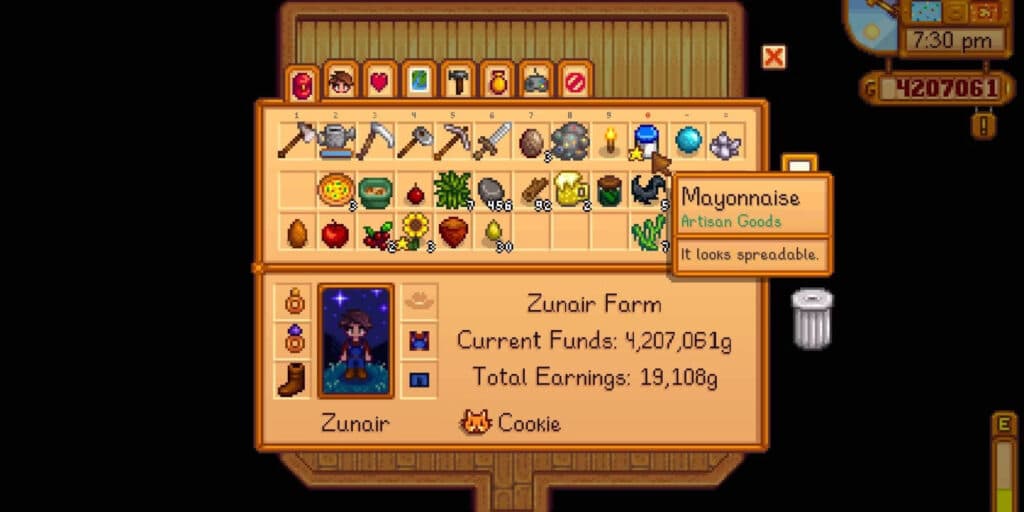Open the Exit Game tab
This screenshot has height=512, width=1024.
click(x=575, y=83)
